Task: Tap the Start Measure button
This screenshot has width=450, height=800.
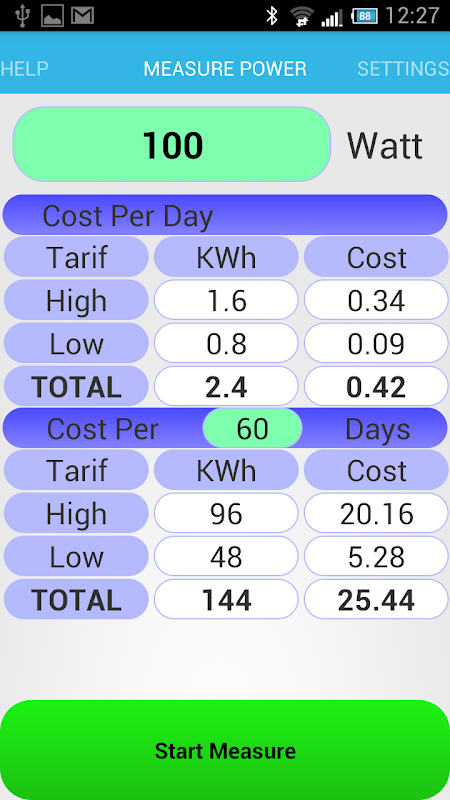Action: coord(225,750)
